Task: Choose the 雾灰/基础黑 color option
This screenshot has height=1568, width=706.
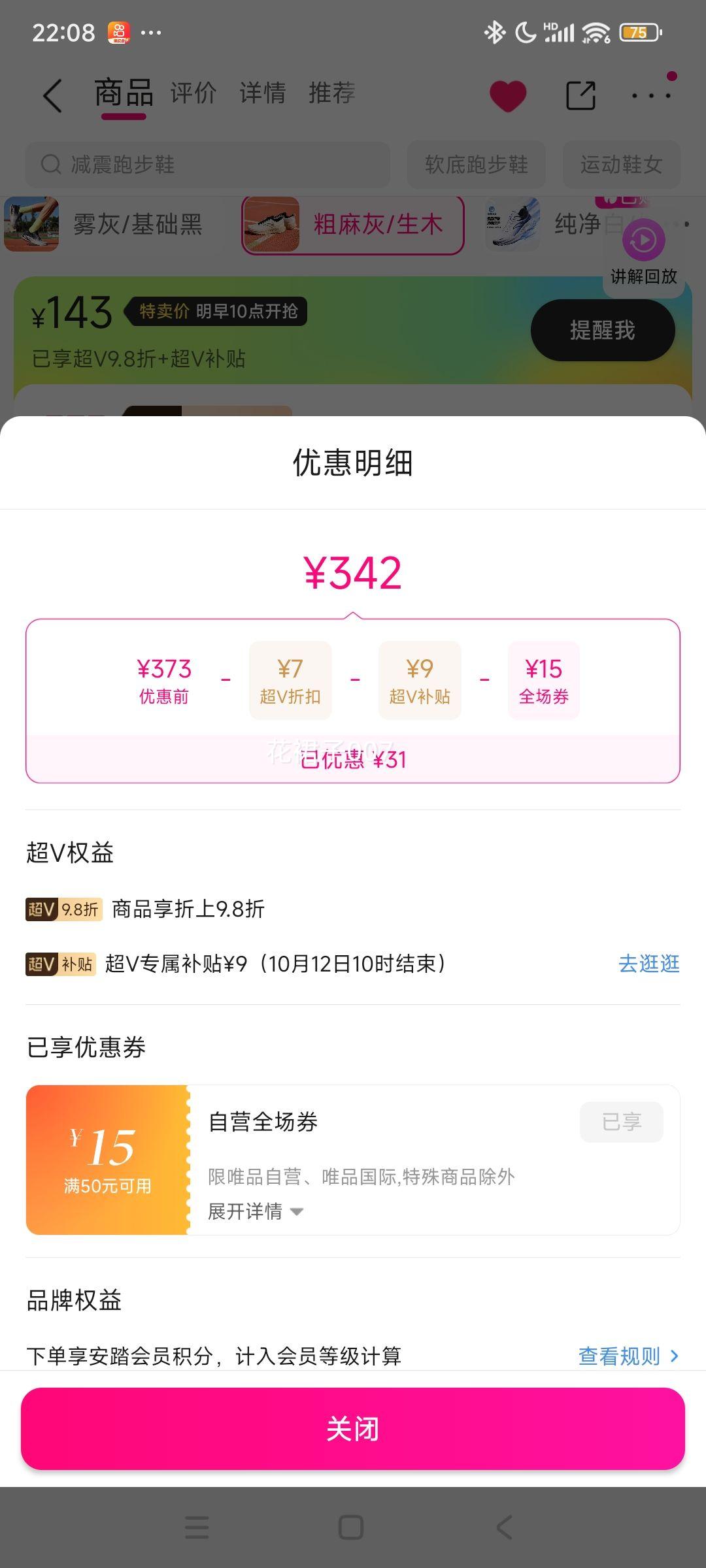Action: (x=105, y=225)
